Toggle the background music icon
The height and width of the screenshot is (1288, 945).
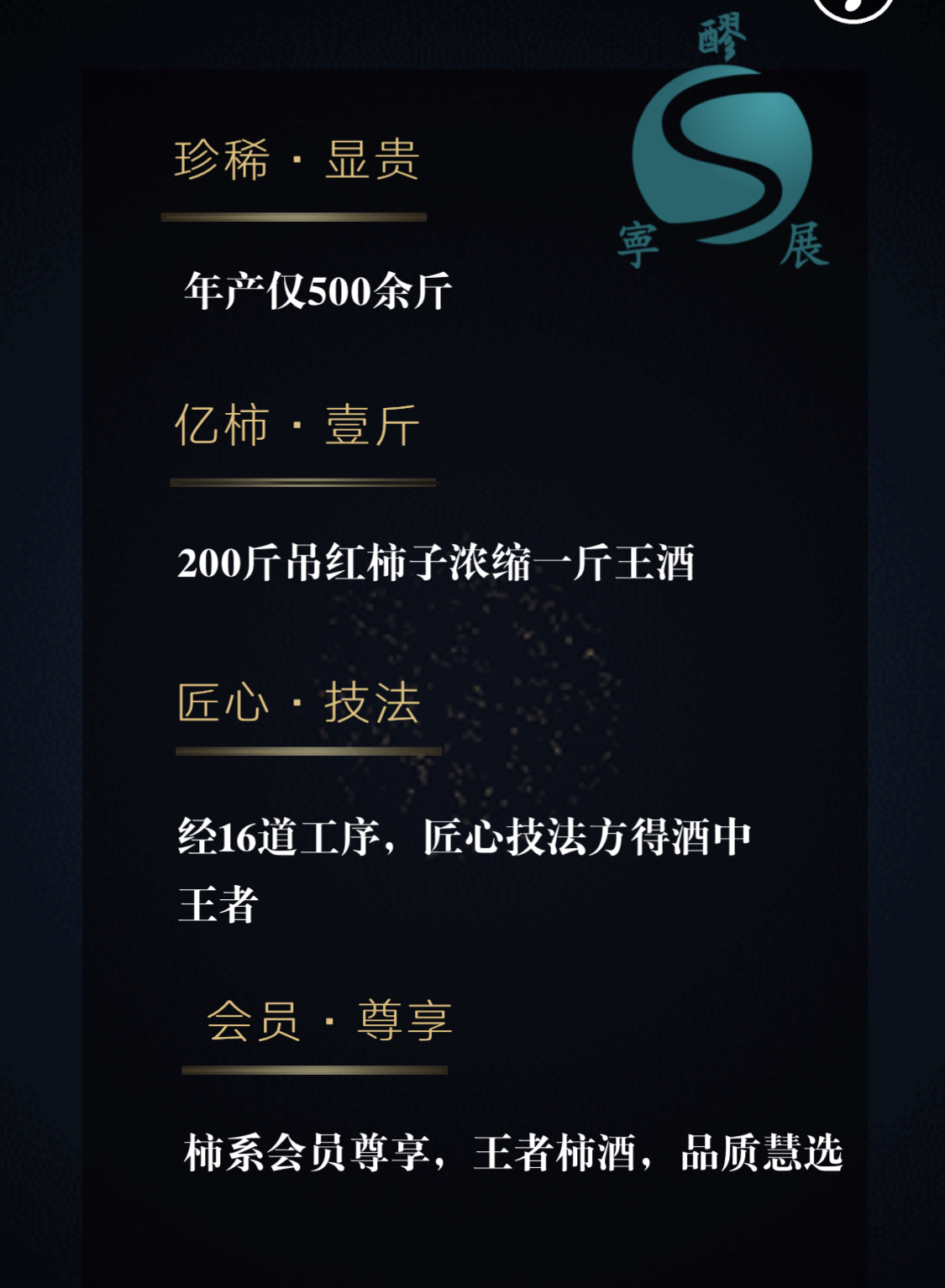[x=853, y=7]
